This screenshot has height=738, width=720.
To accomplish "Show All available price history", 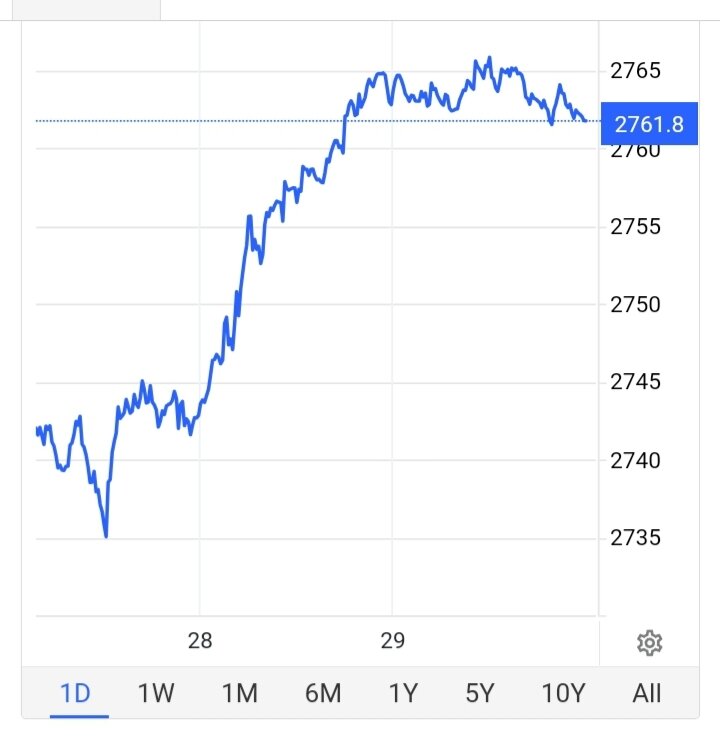I will coord(647,693).
